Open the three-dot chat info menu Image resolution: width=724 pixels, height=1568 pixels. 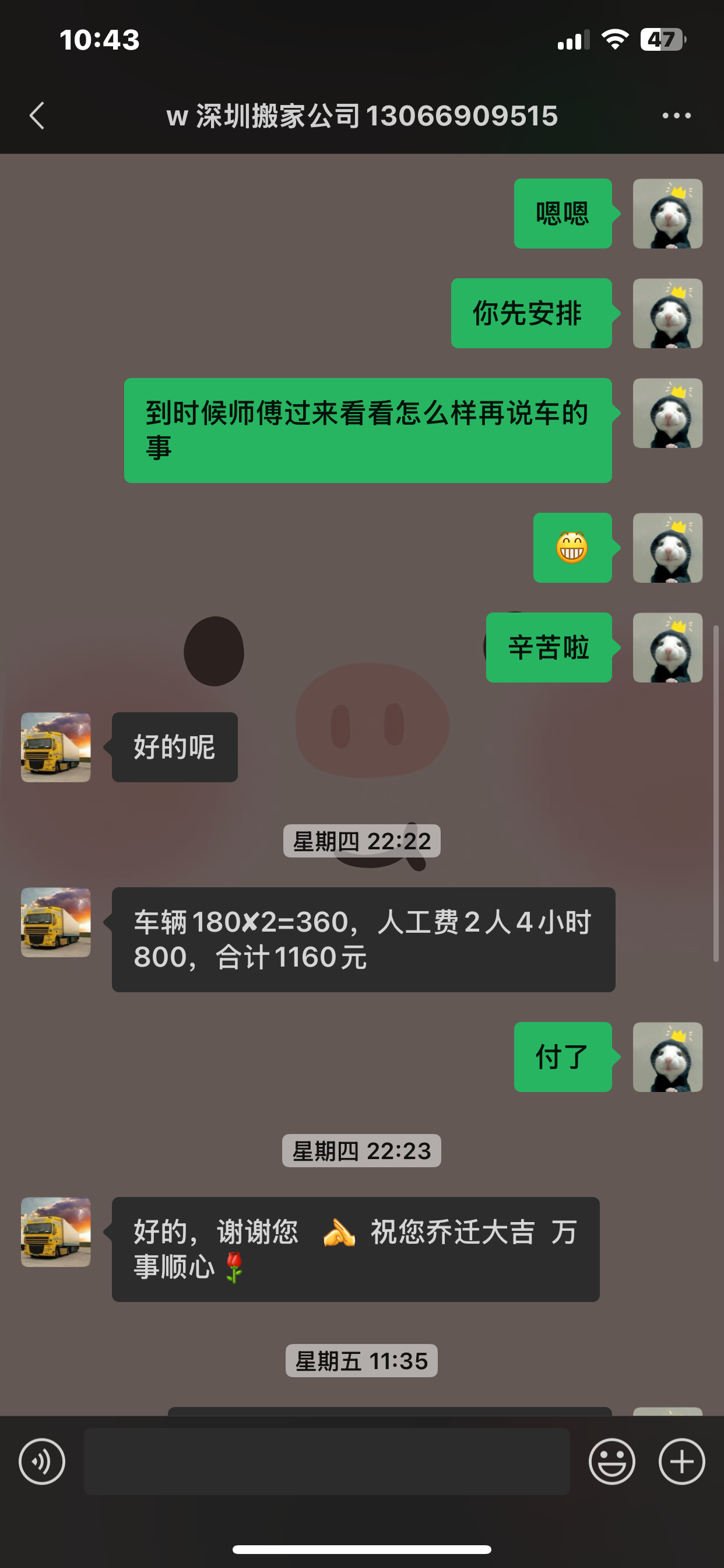tap(677, 116)
